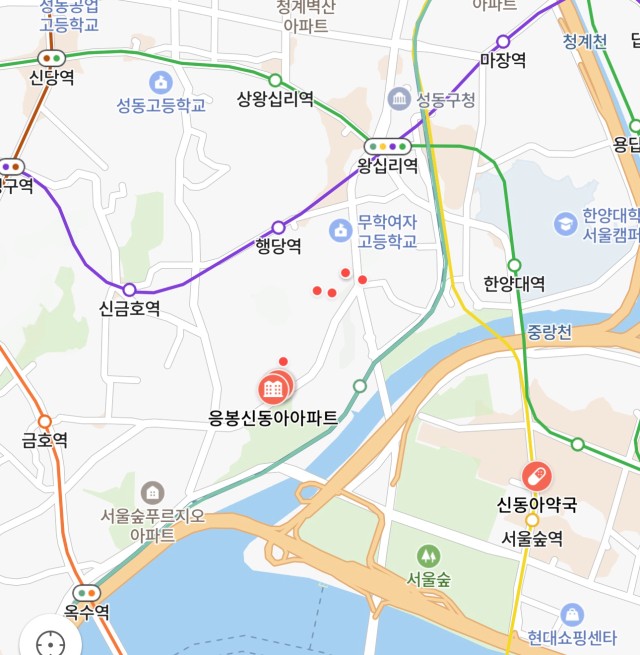Select the 금호역 subway station
The image size is (640, 655).
(44, 422)
